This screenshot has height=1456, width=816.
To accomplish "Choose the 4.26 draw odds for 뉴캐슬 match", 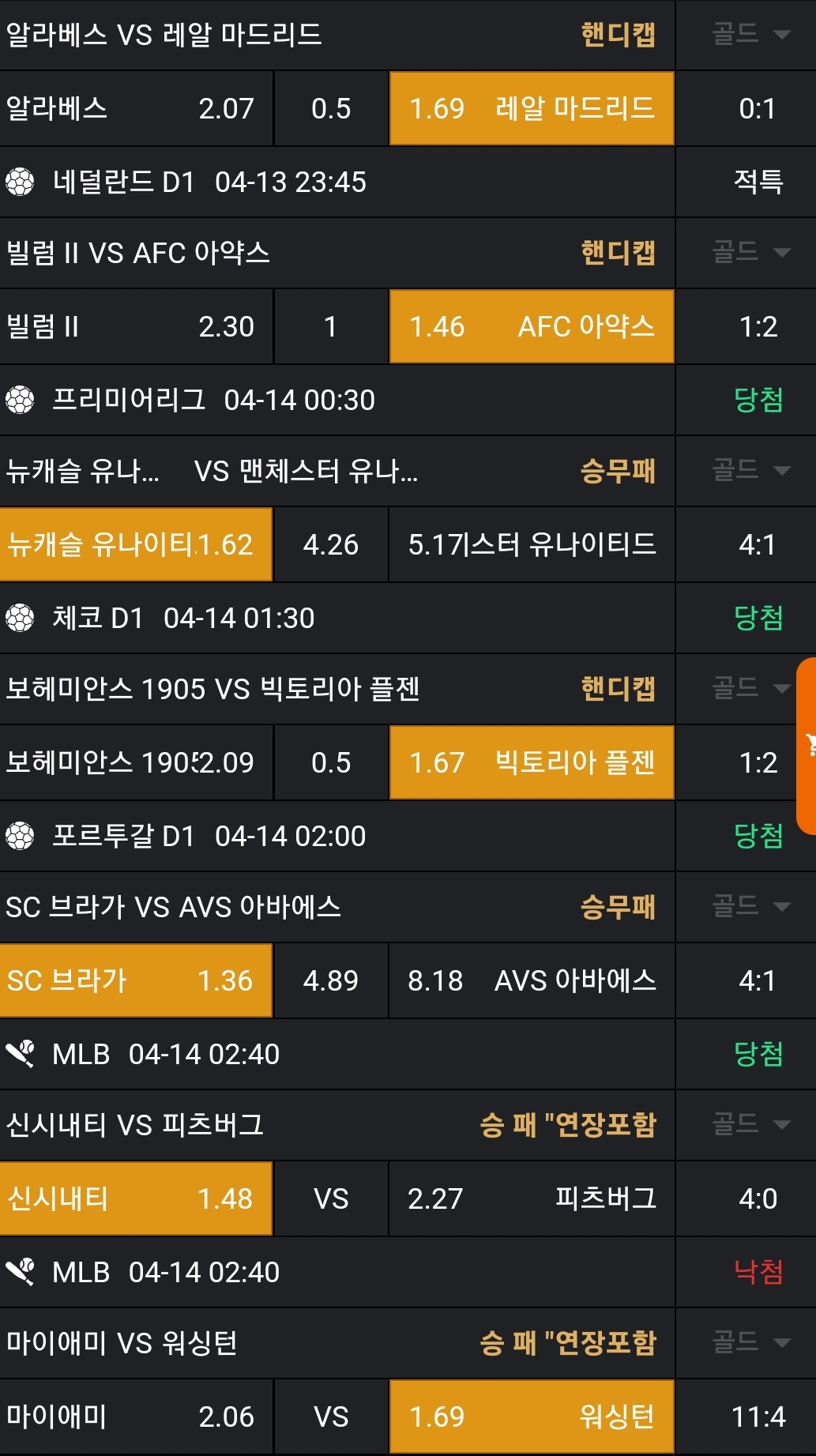I will (331, 544).
